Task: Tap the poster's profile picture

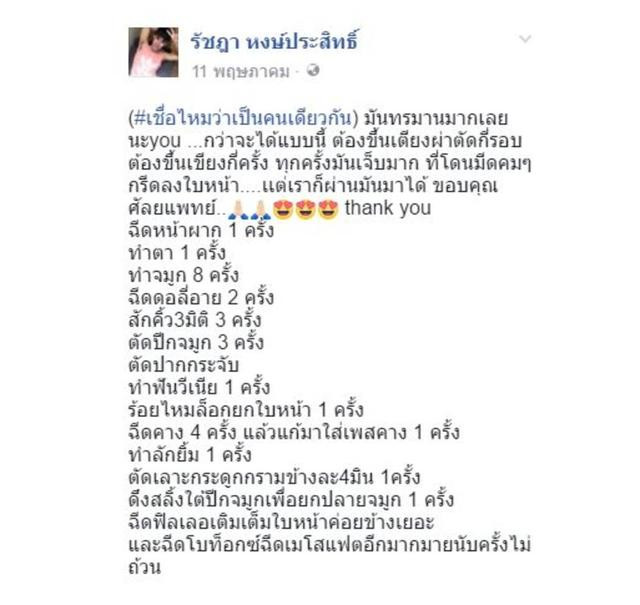Action: [153, 52]
